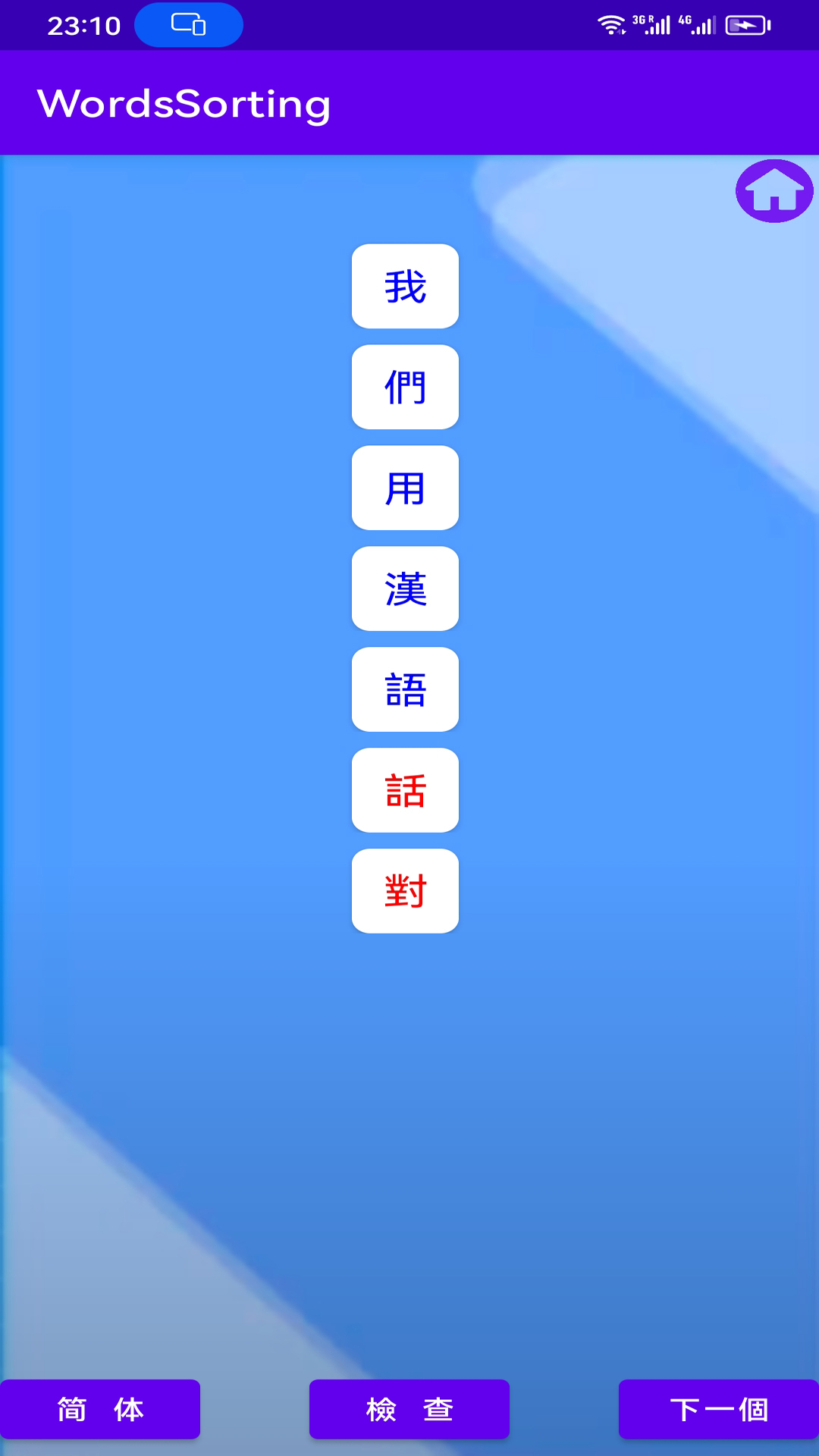This screenshot has width=819, height=1456.
Task: Tap the red 話 character tile
Action: point(405,791)
